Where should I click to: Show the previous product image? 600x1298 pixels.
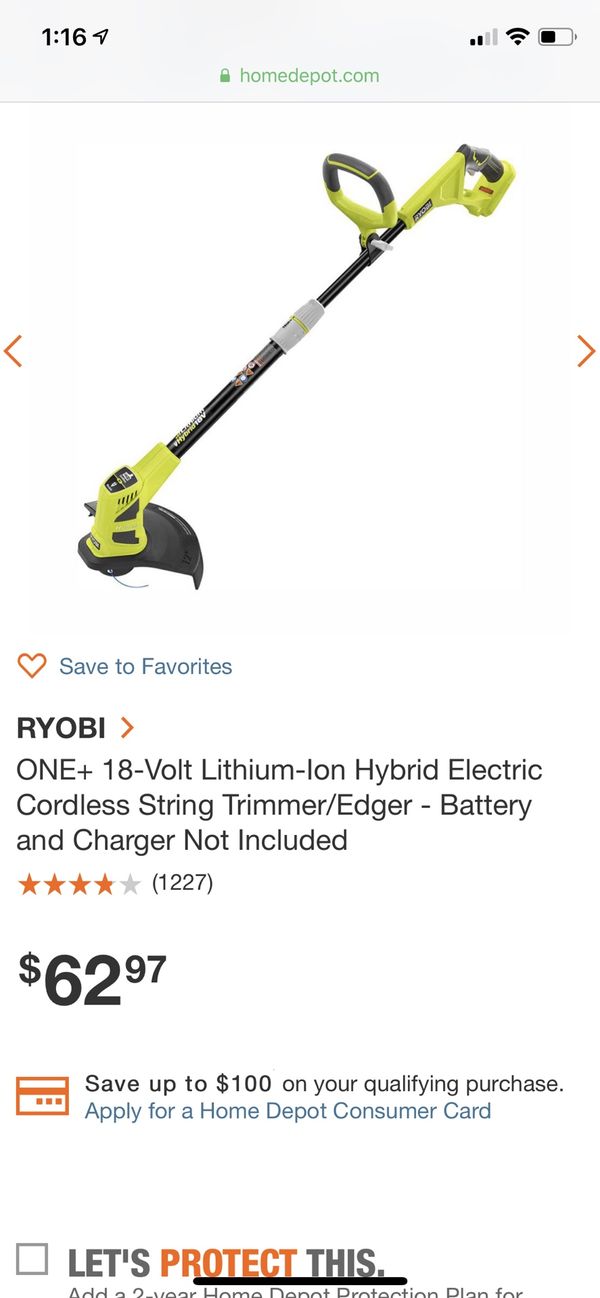click(x=13, y=351)
